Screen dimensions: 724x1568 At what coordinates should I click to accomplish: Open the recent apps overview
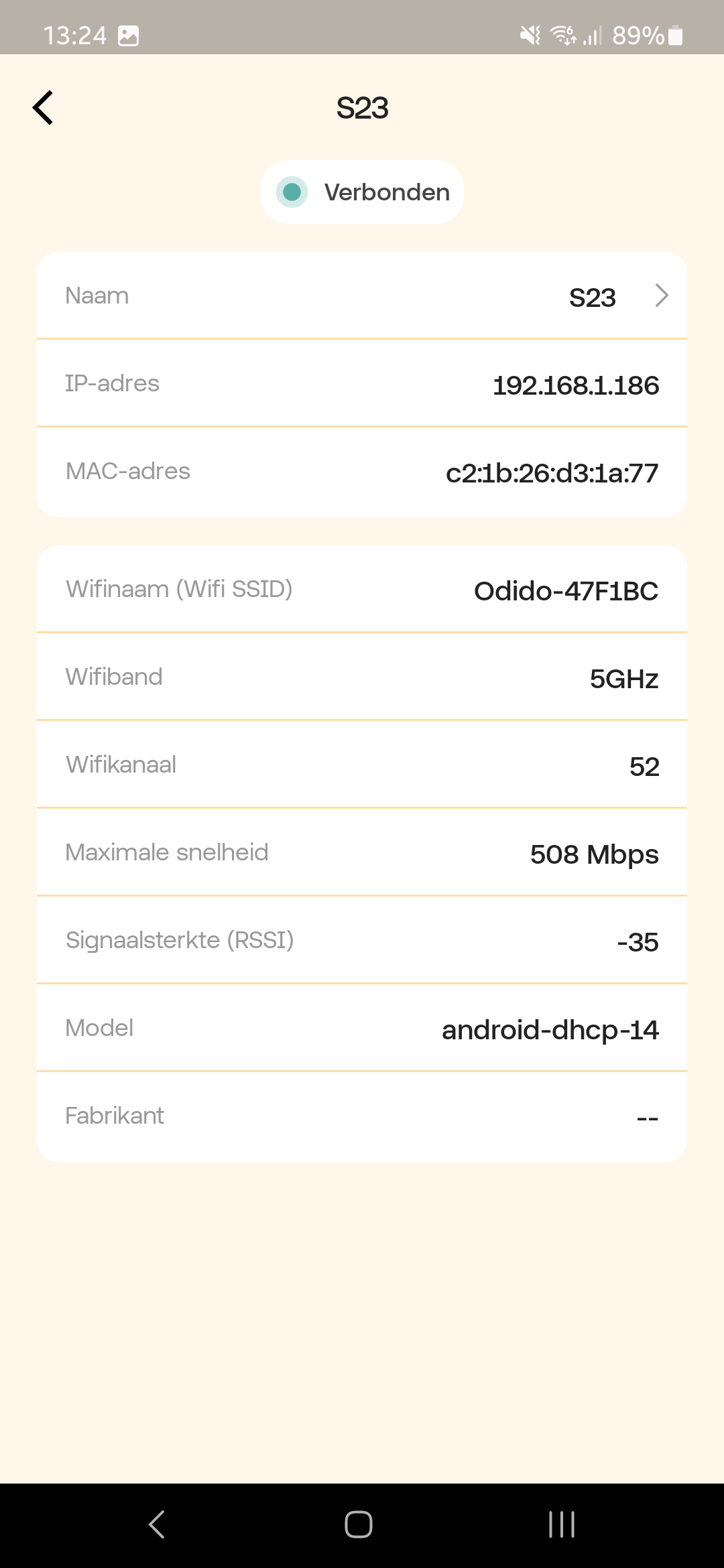(x=562, y=1524)
